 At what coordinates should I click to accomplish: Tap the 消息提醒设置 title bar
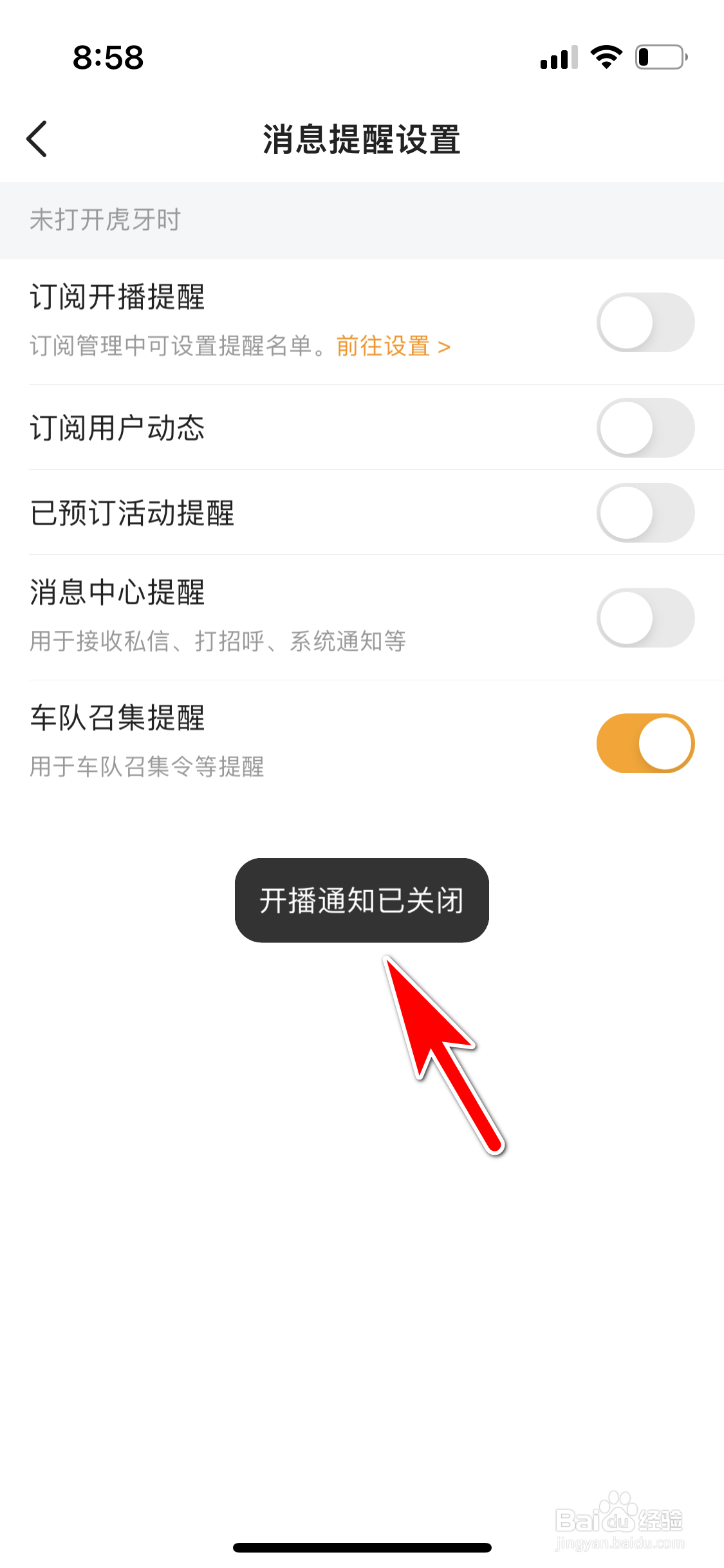tap(362, 138)
